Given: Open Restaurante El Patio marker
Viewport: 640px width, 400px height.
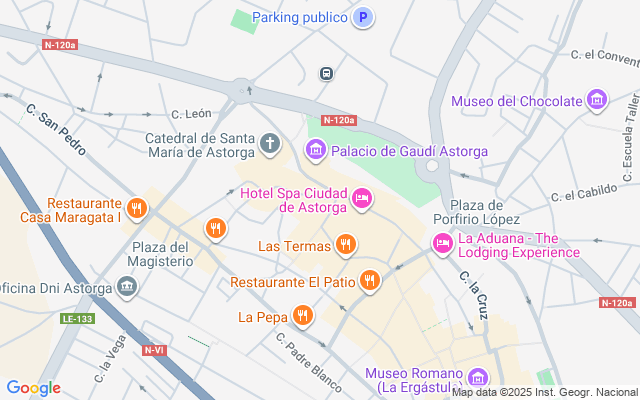Looking at the screenshot, I should pos(370,281).
